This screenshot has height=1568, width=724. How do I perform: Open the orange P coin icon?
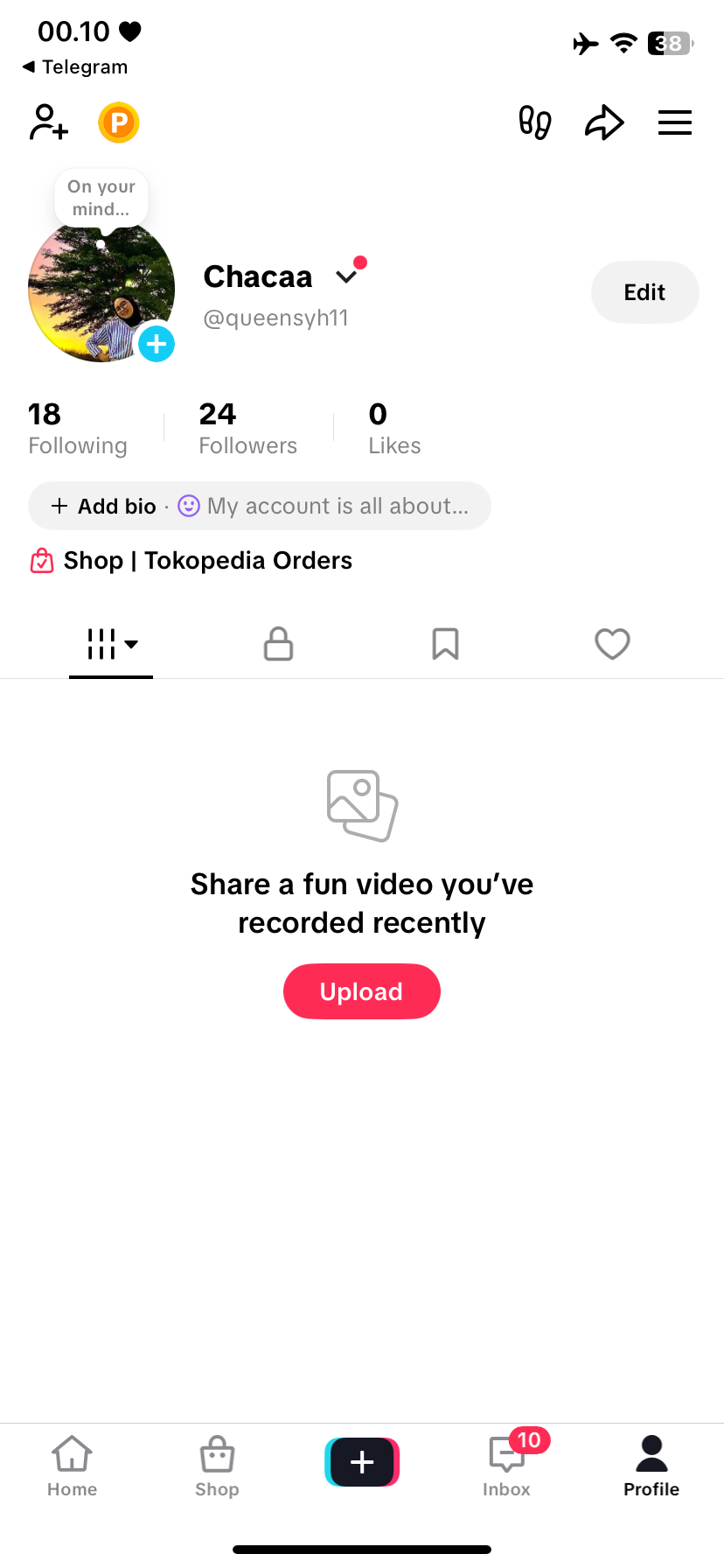[119, 122]
